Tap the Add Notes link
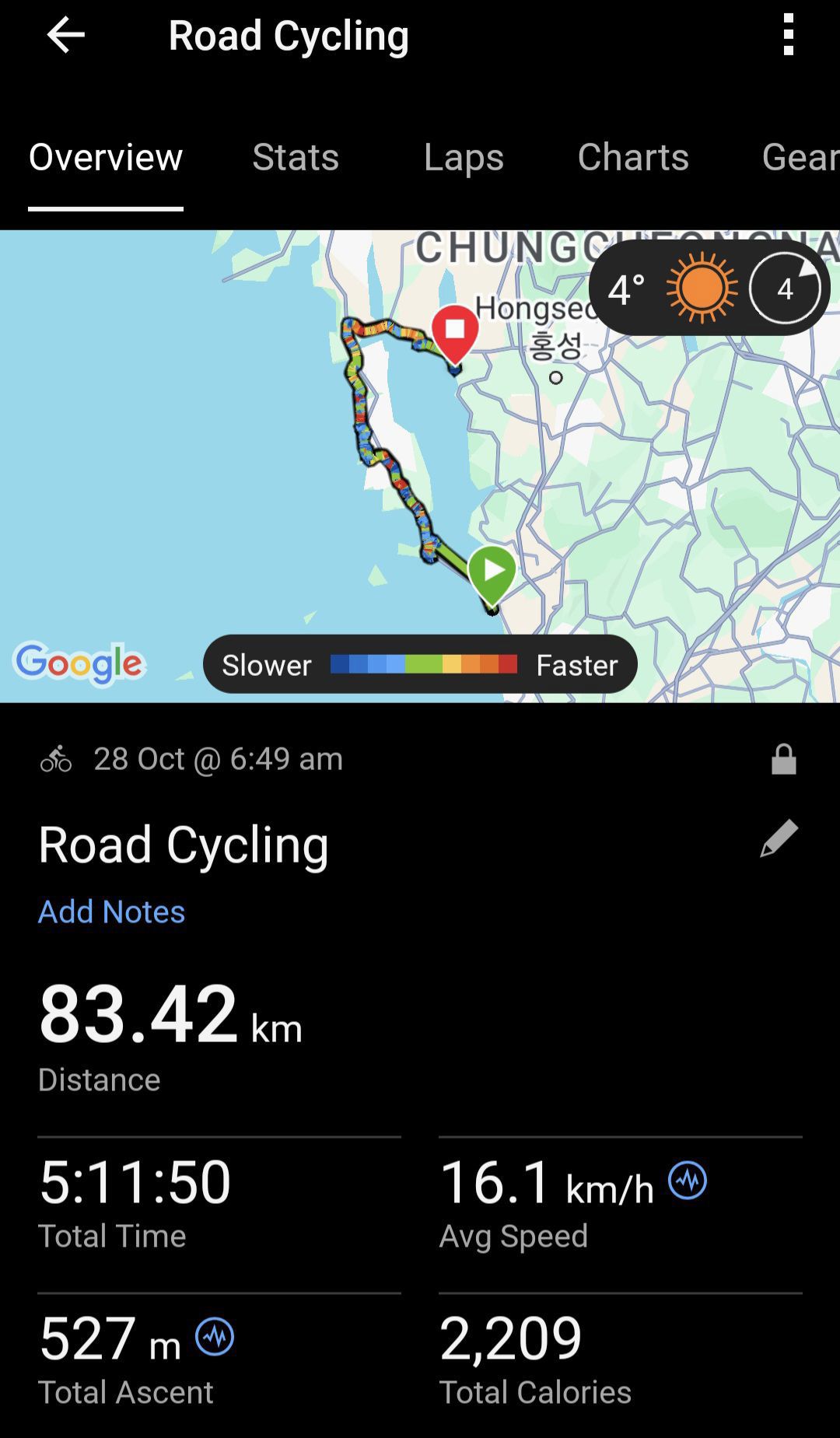840x1438 pixels. (x=111, y=911)
